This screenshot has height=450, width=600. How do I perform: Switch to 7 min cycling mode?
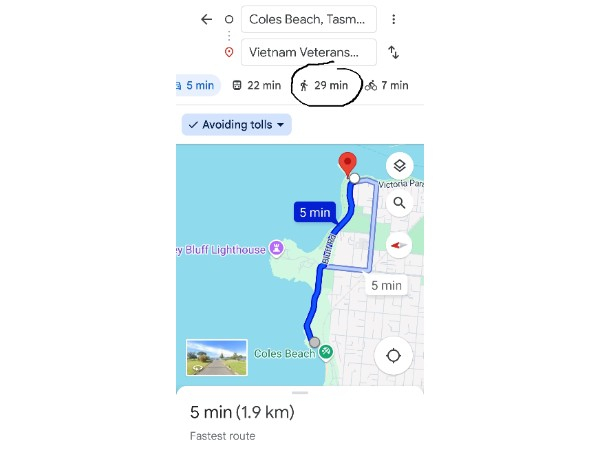click(x=387, y=85)
